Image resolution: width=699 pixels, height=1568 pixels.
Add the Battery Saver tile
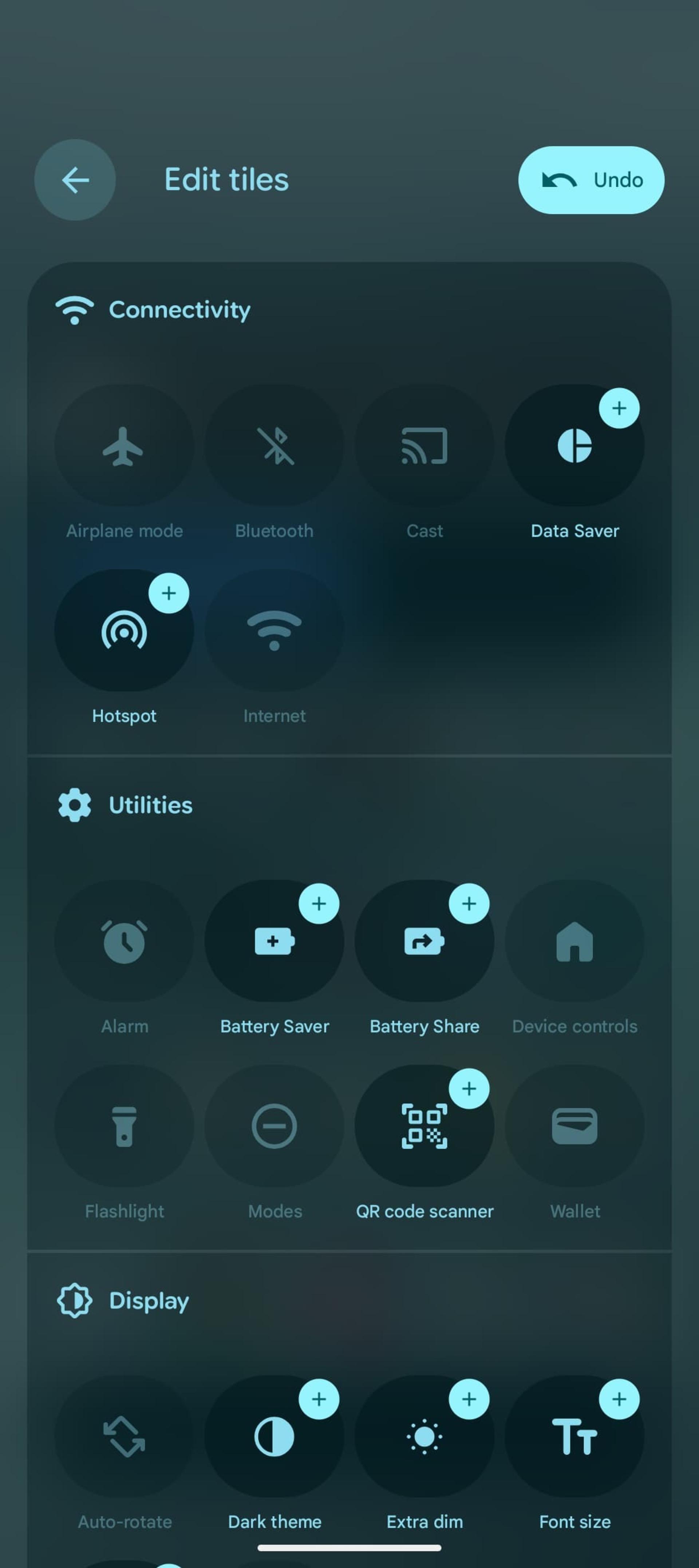[319, 904]
